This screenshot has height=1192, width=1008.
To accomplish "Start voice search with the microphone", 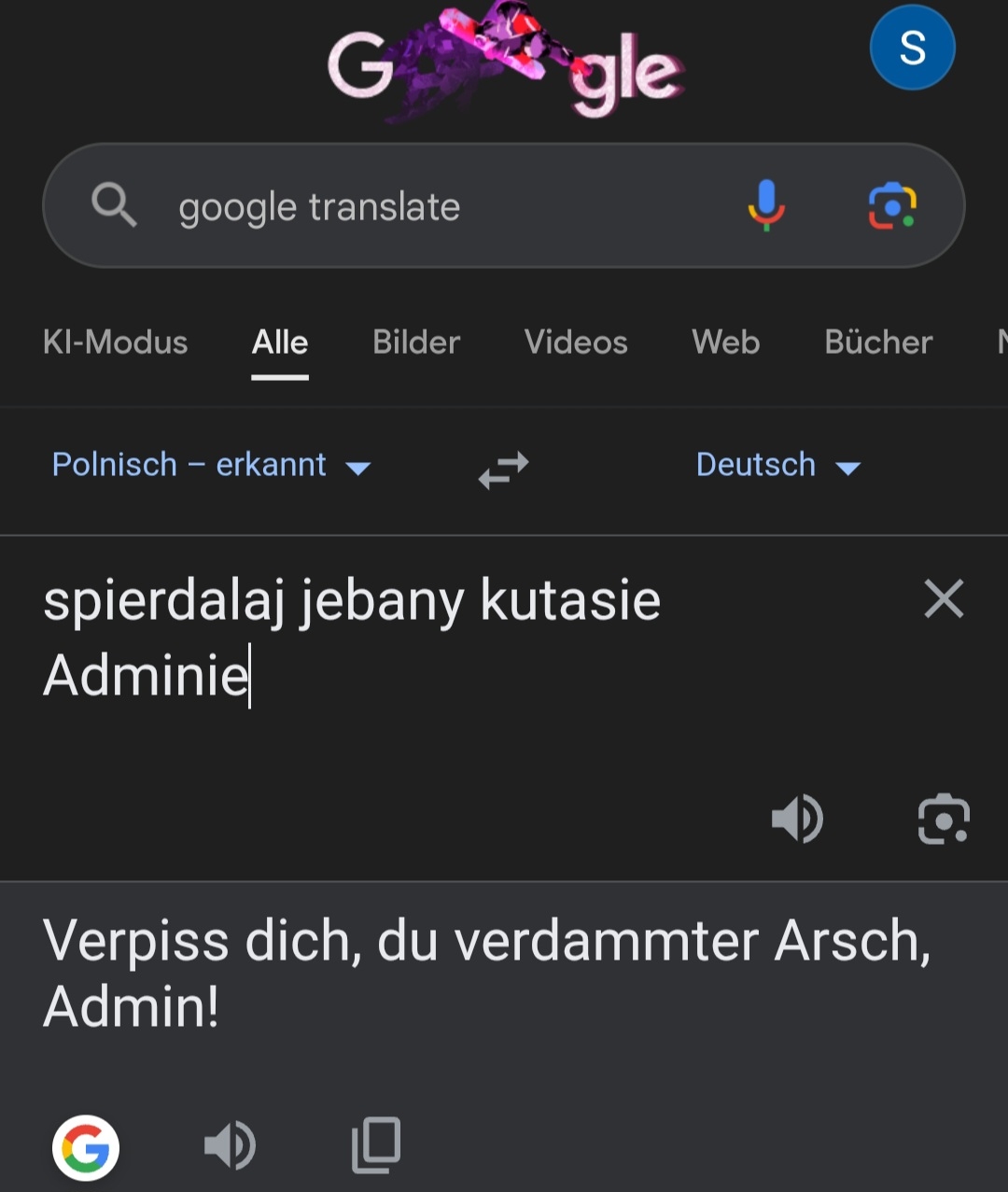I will coord(766,205).
